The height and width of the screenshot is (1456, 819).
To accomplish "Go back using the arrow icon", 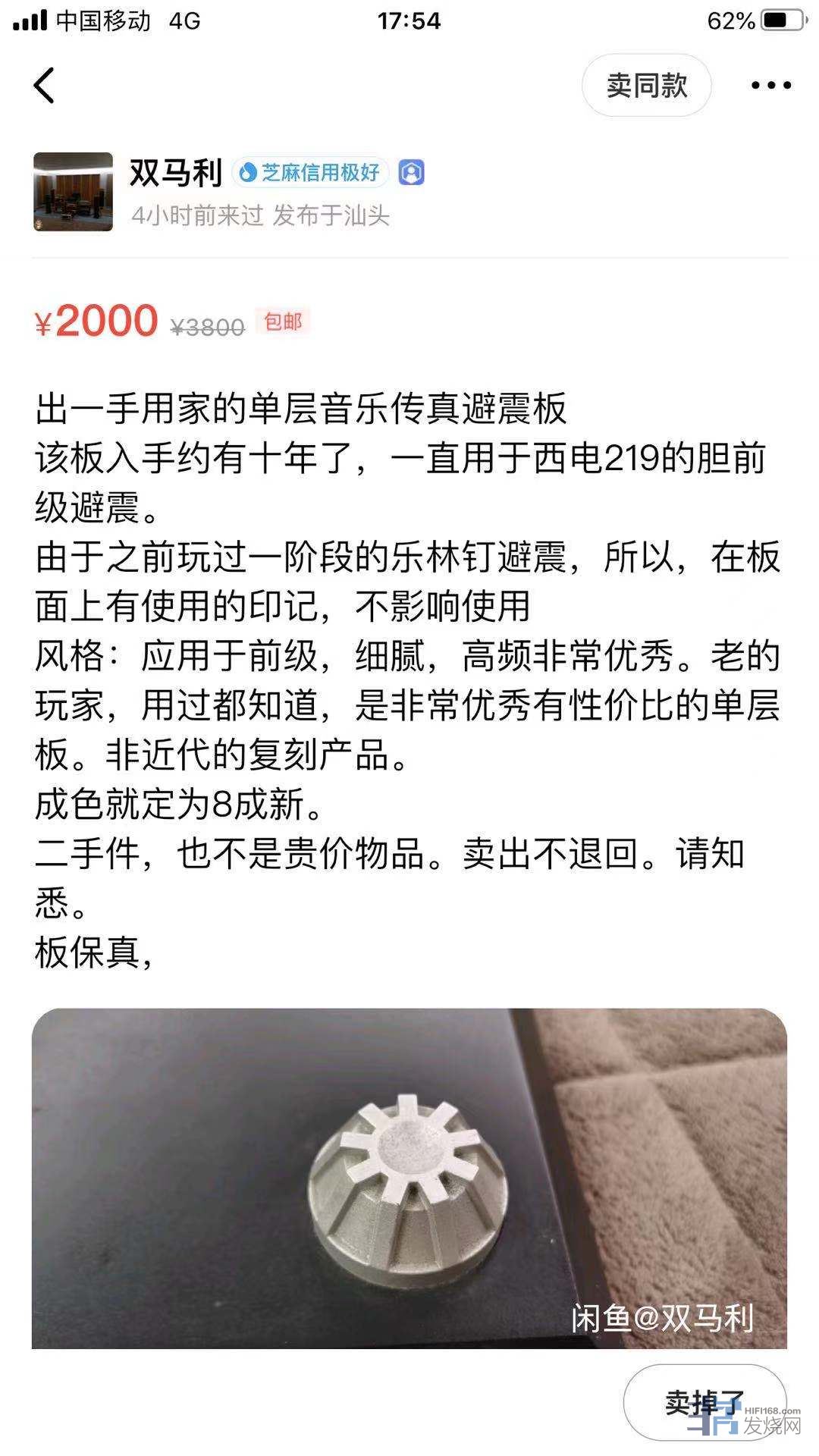I will click(45, 85).
